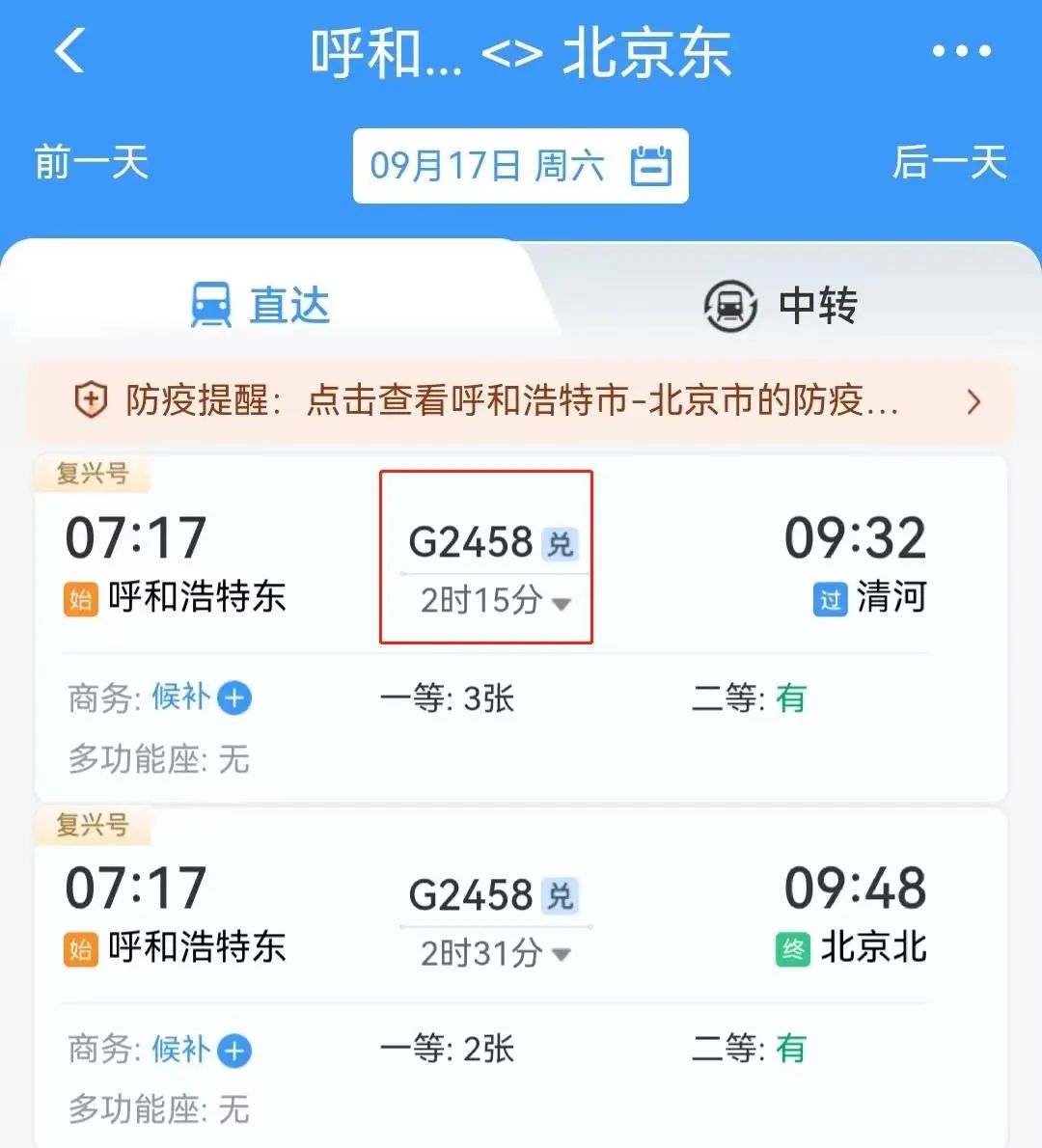Screen dimensions: 1042x1148
Task: Click the orange 始 departure station badge
Action: click(x=81, y=599)
